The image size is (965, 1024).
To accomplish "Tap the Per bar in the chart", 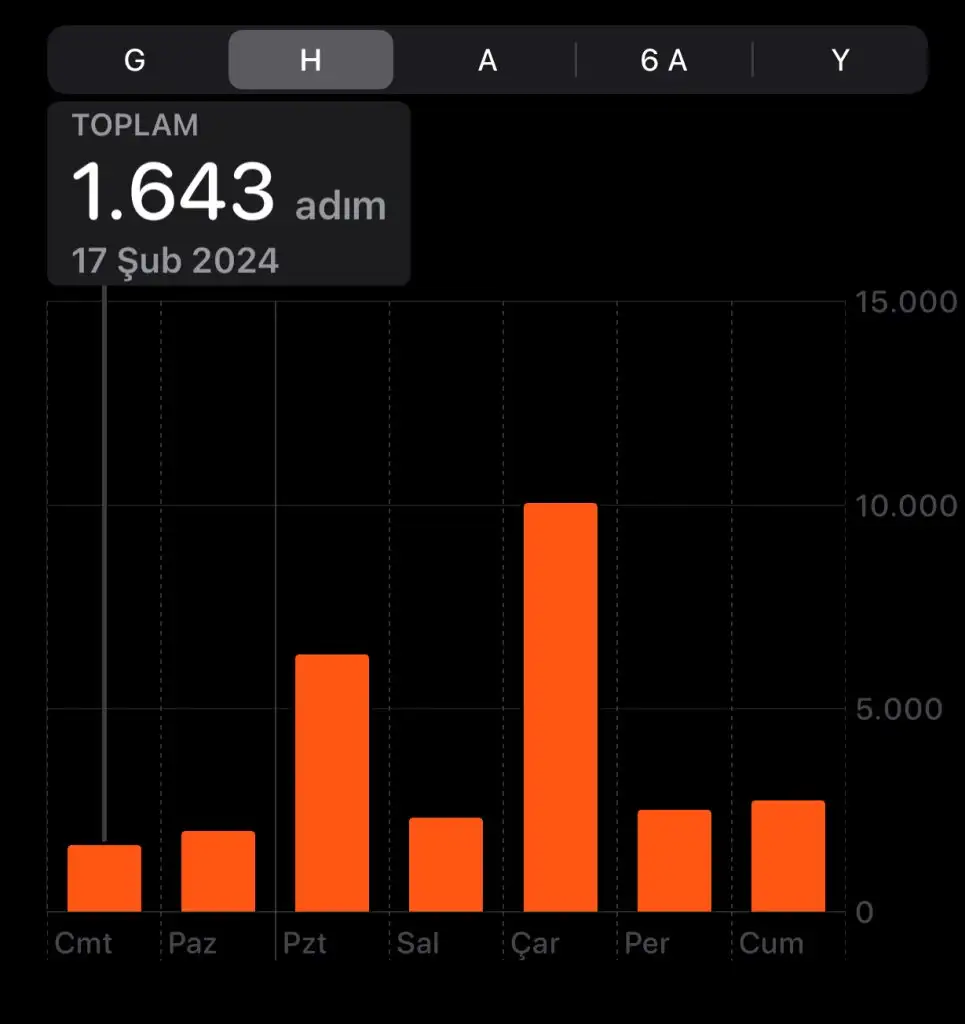I will [x=674, y=861].
